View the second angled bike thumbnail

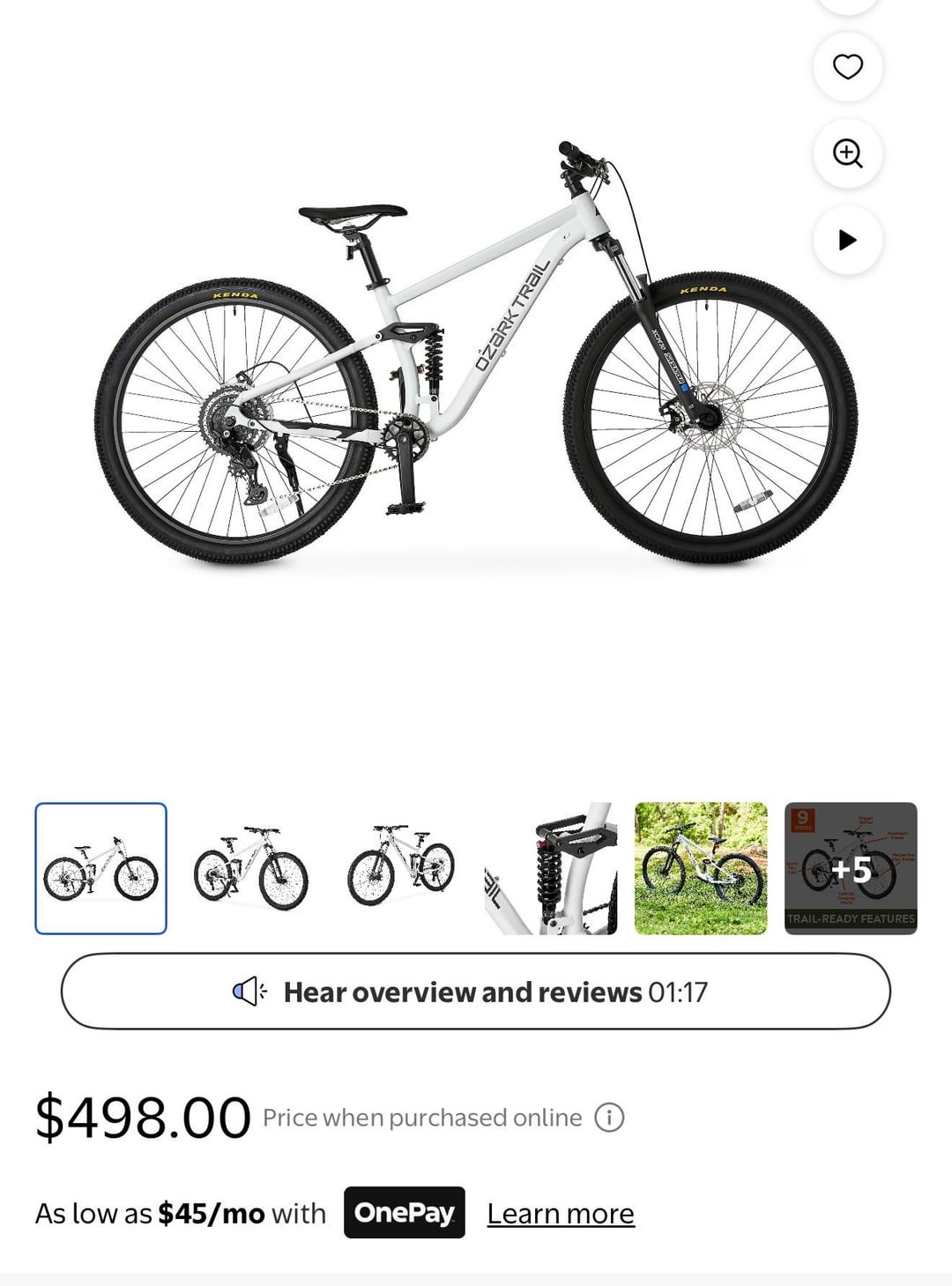pyautogui.click(x=250, y=868)
